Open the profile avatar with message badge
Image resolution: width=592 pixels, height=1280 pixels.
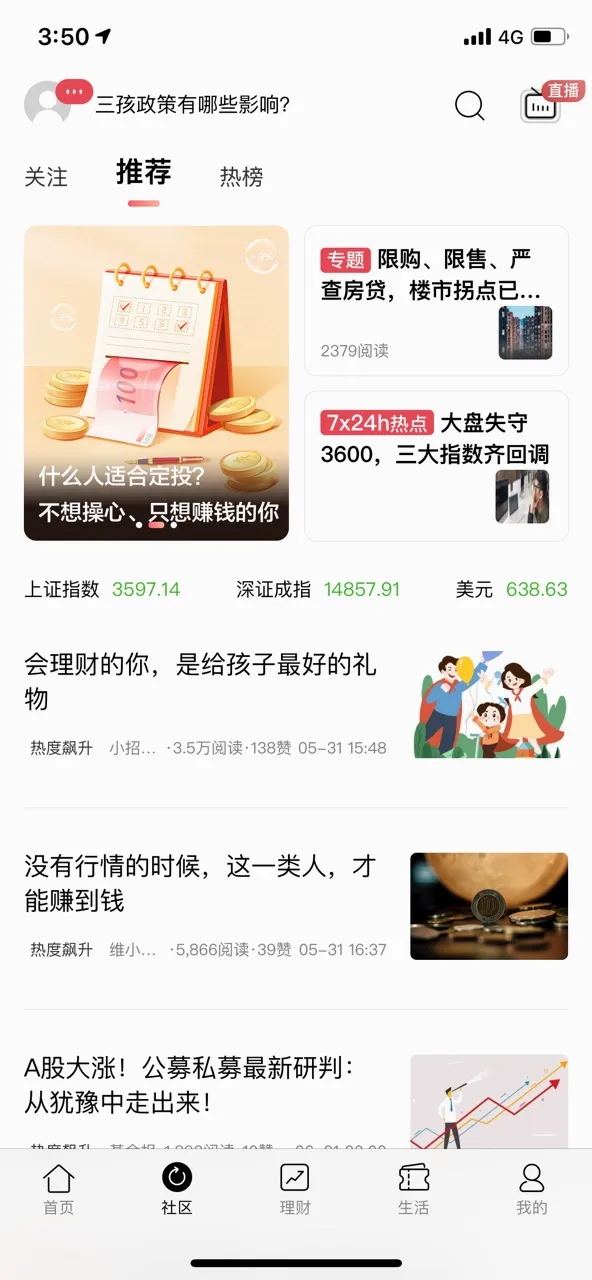(48, 104)
